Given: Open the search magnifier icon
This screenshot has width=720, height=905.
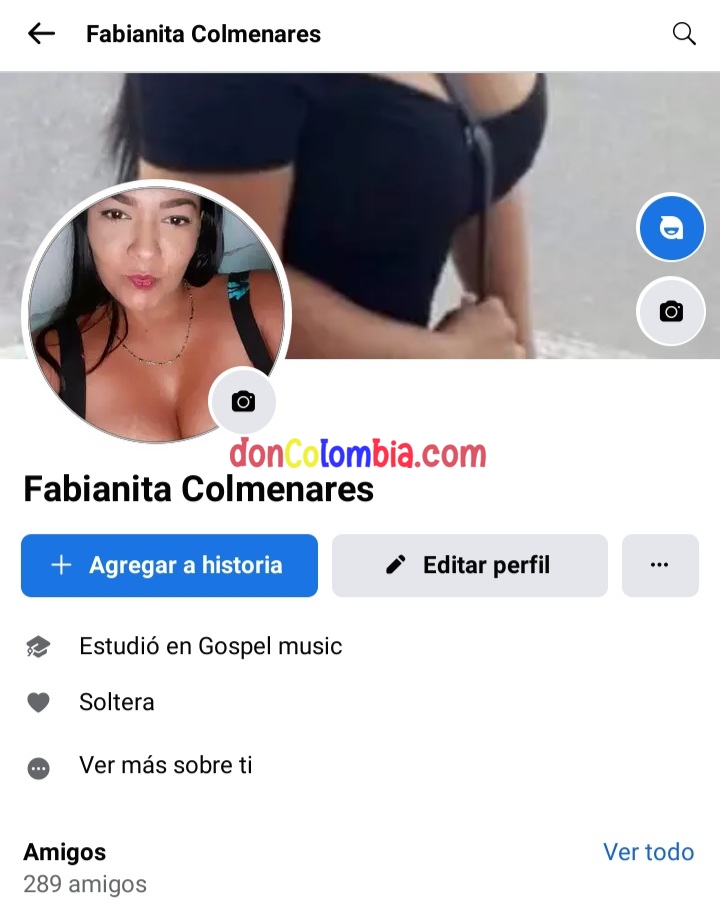Looking at the screenshot, I should click(x=684, y=34).
